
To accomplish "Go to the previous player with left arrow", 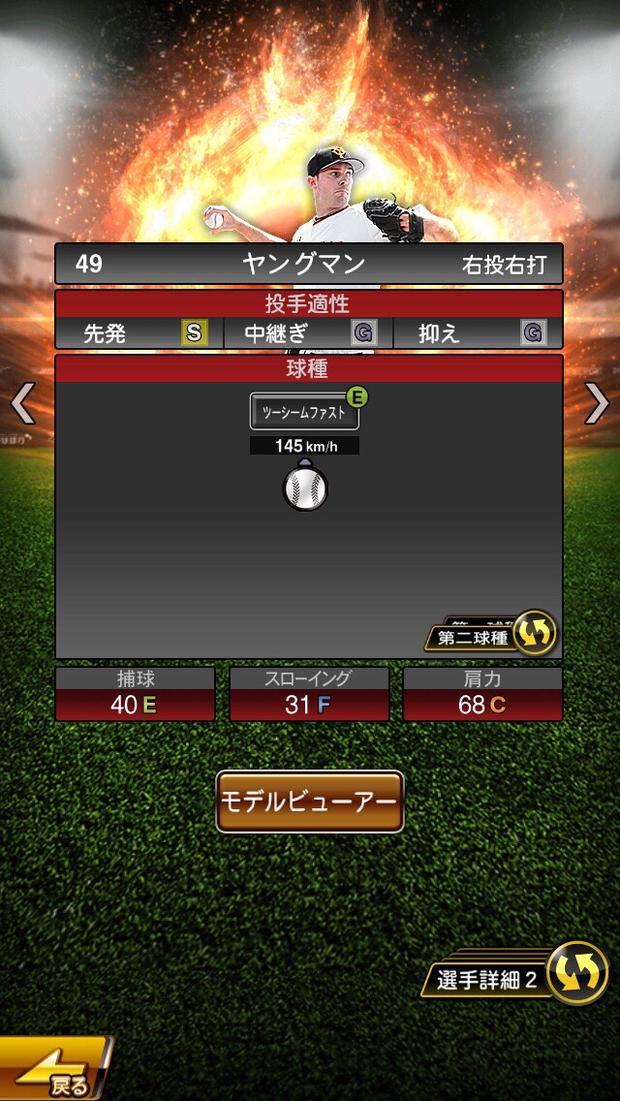I will (x=22, y=404).
